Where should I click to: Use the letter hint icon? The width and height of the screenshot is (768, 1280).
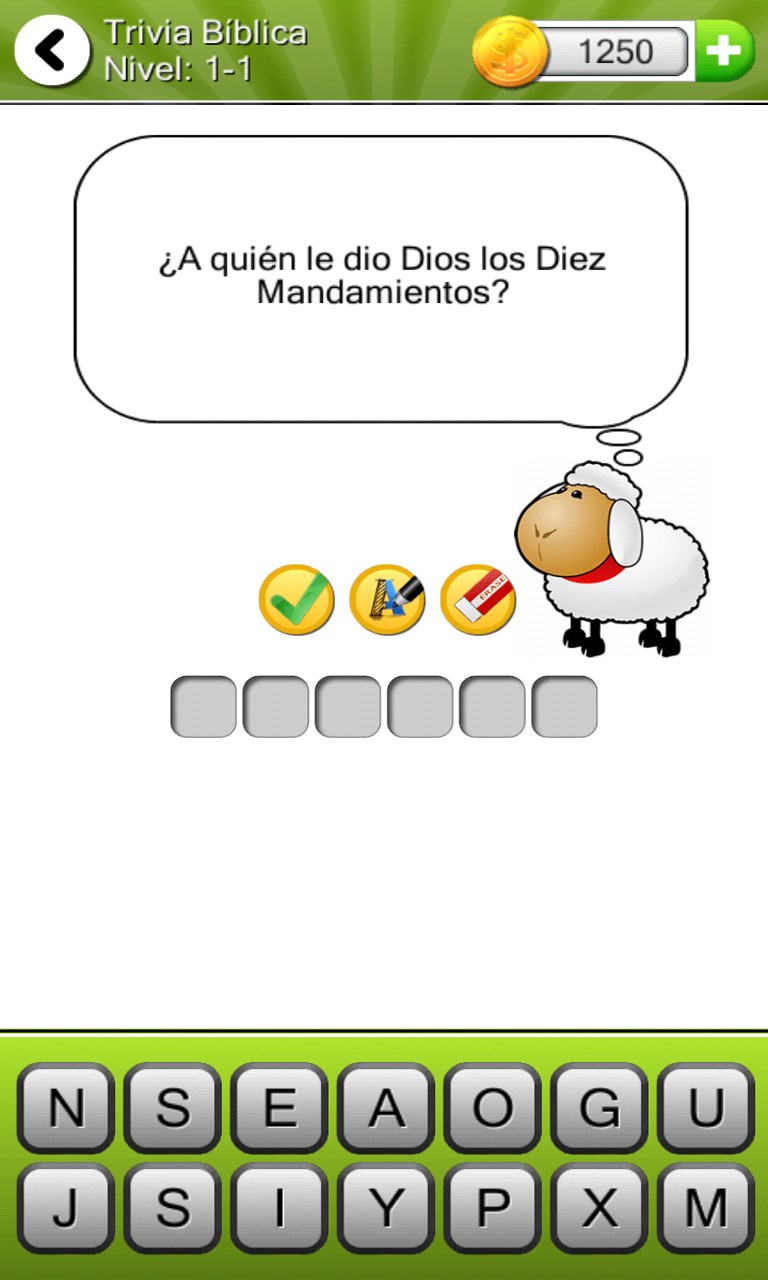point(387,600)
